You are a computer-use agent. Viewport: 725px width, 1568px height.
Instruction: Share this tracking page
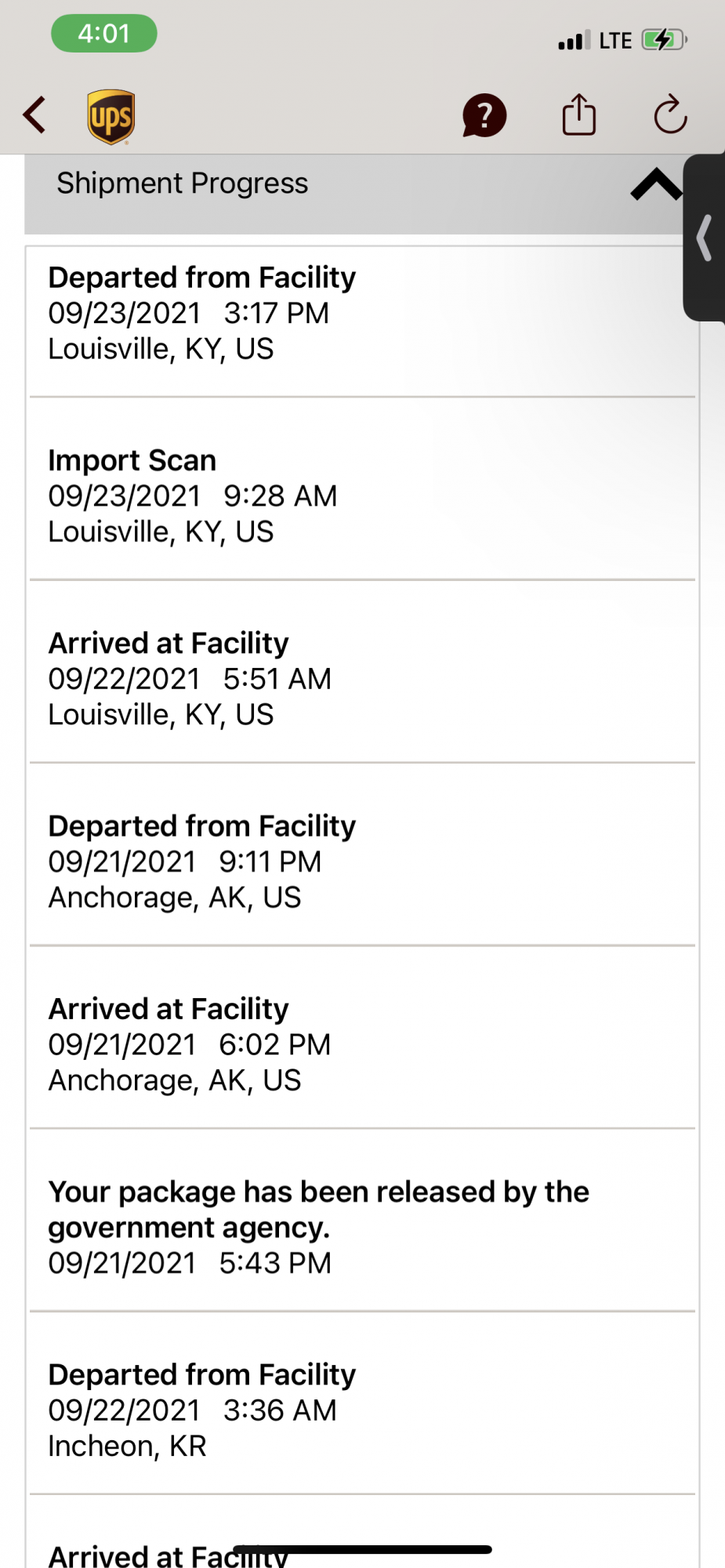click(579, 115)
